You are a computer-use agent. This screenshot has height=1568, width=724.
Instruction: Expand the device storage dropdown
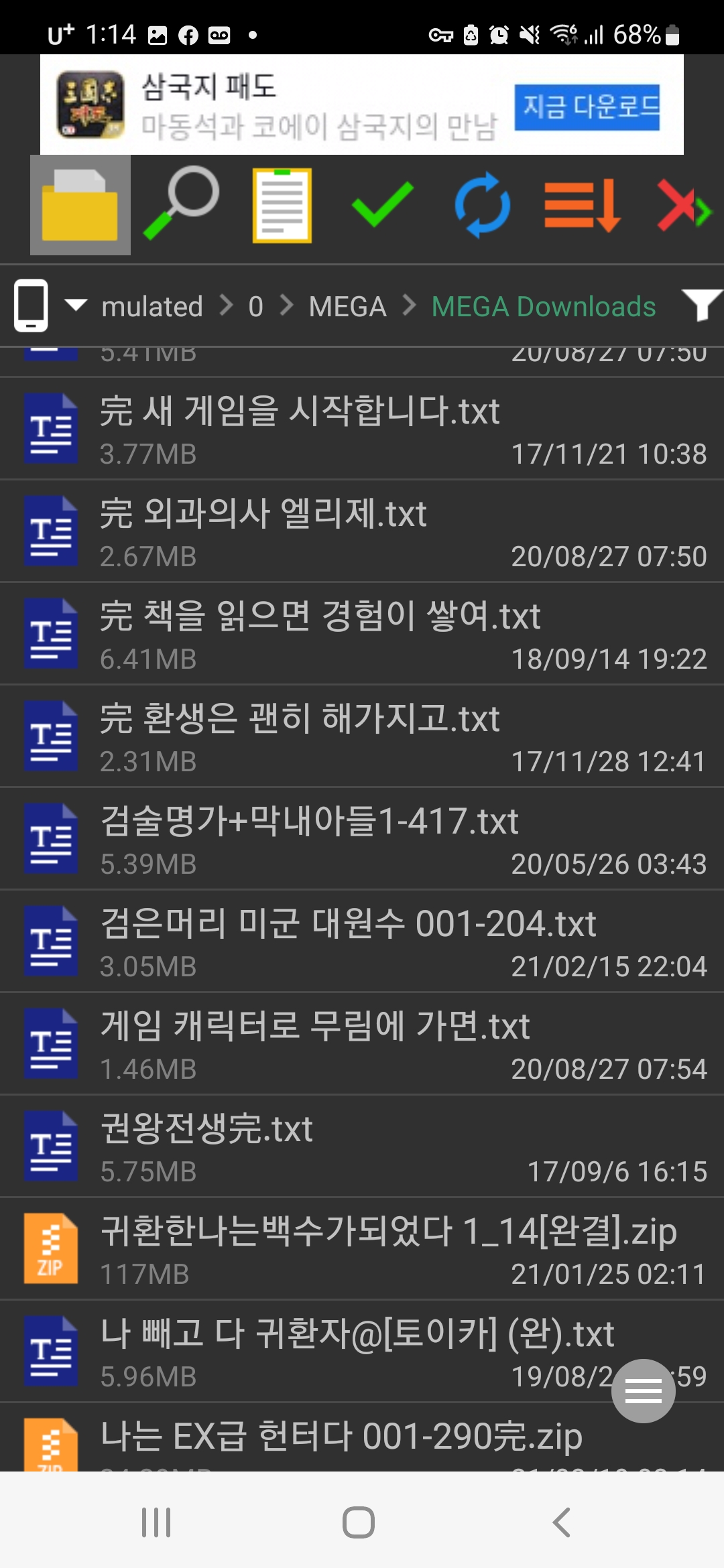76,306
